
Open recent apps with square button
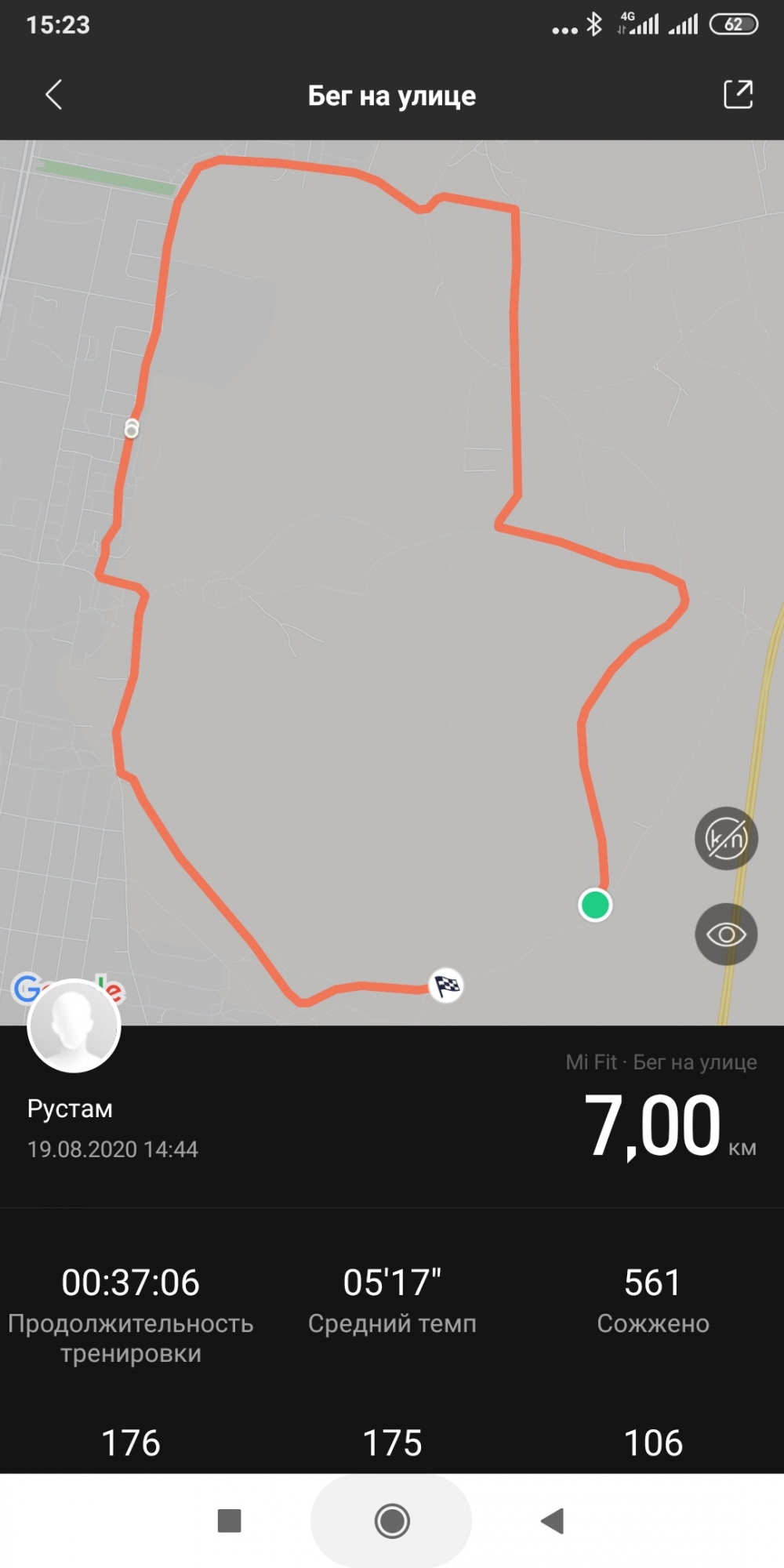[229, 1521]
